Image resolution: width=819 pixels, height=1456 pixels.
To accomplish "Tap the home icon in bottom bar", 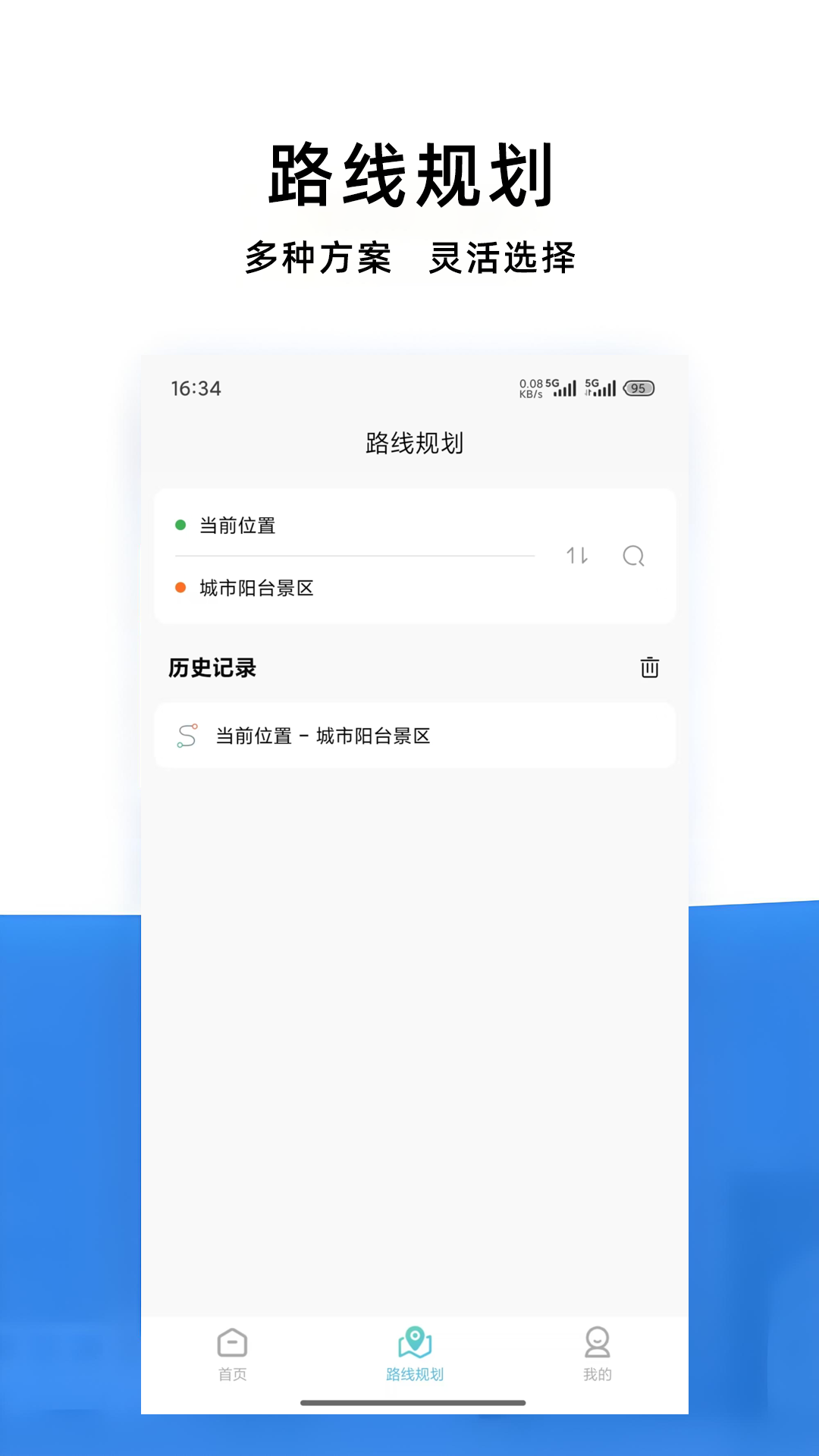I will click(x=231, y=1342).
